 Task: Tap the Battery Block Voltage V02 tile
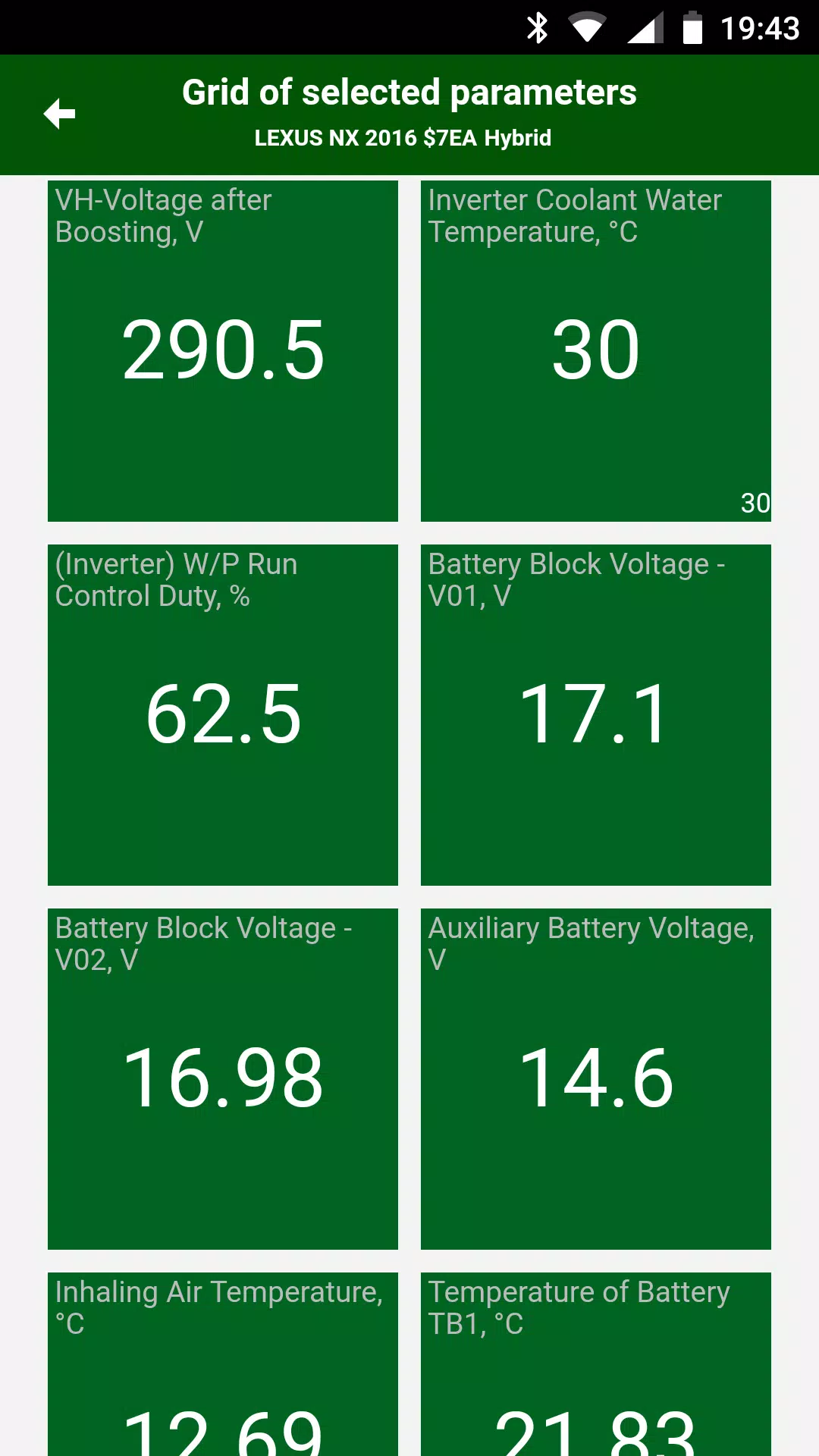(x=221, y=1077)
